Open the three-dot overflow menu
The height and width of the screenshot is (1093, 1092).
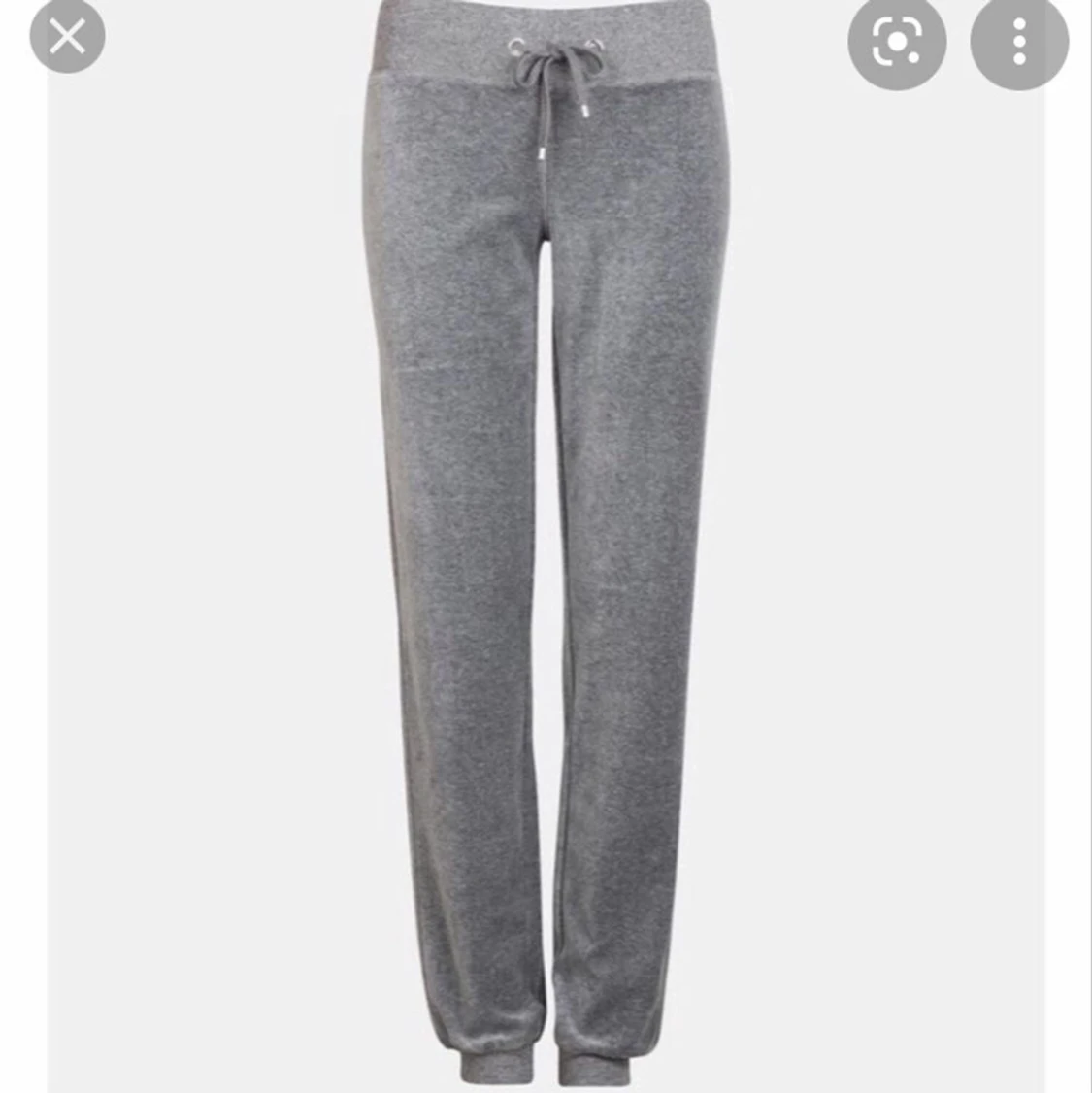point(1018,43)
